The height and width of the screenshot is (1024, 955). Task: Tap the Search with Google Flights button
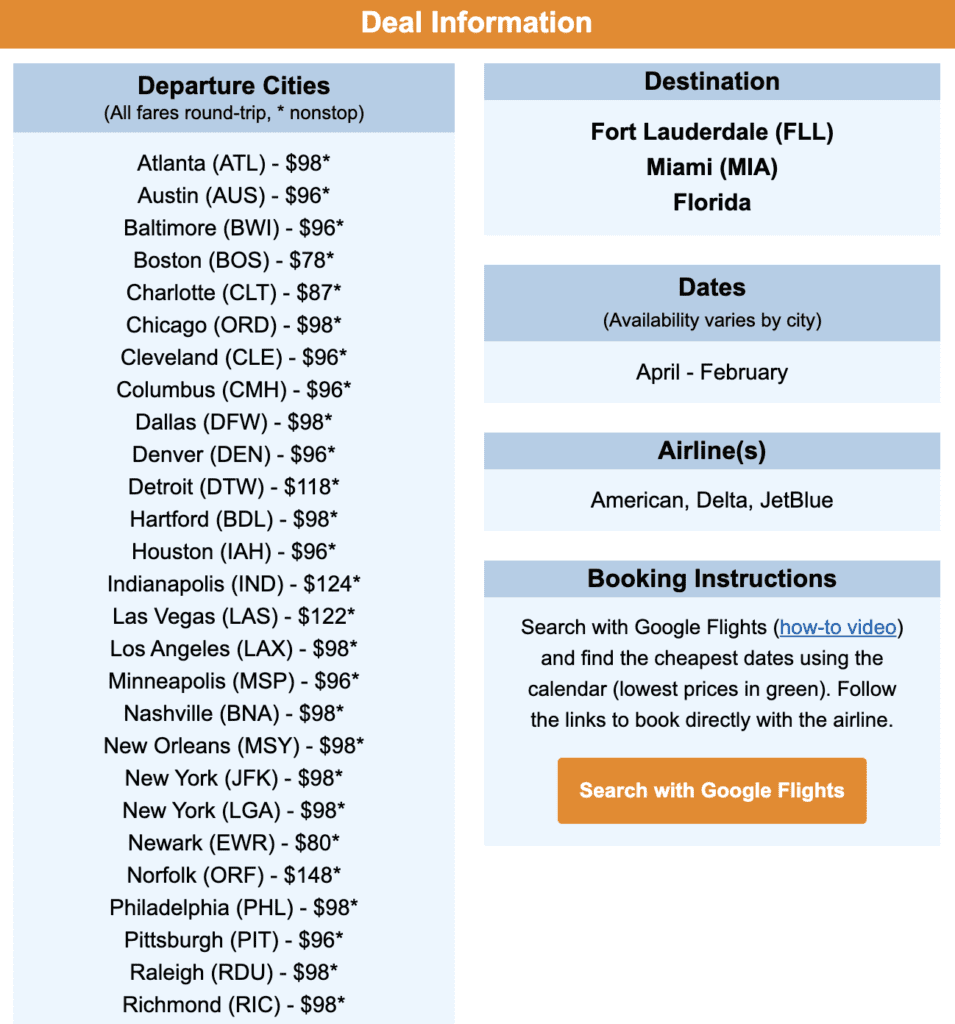711,790
